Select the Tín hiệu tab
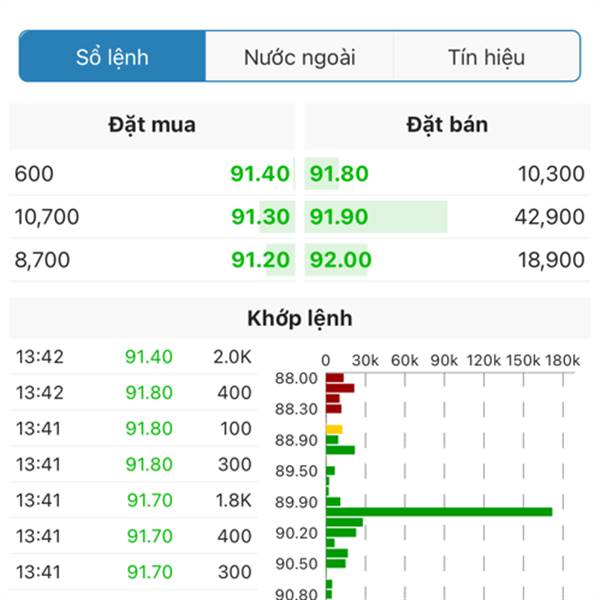600x600 pixels. 486,57
